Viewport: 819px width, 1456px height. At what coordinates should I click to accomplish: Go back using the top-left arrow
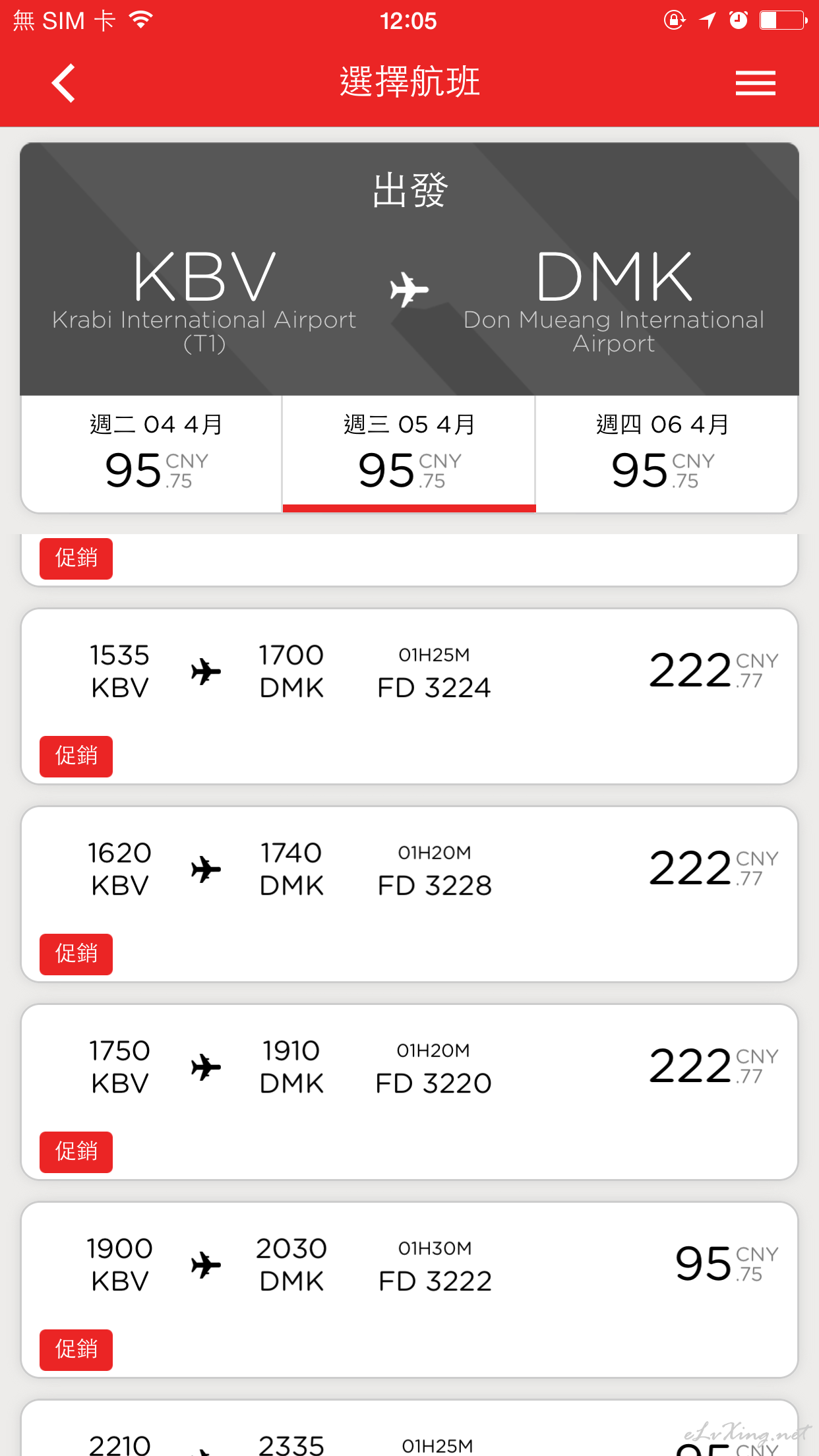point(64,83)
